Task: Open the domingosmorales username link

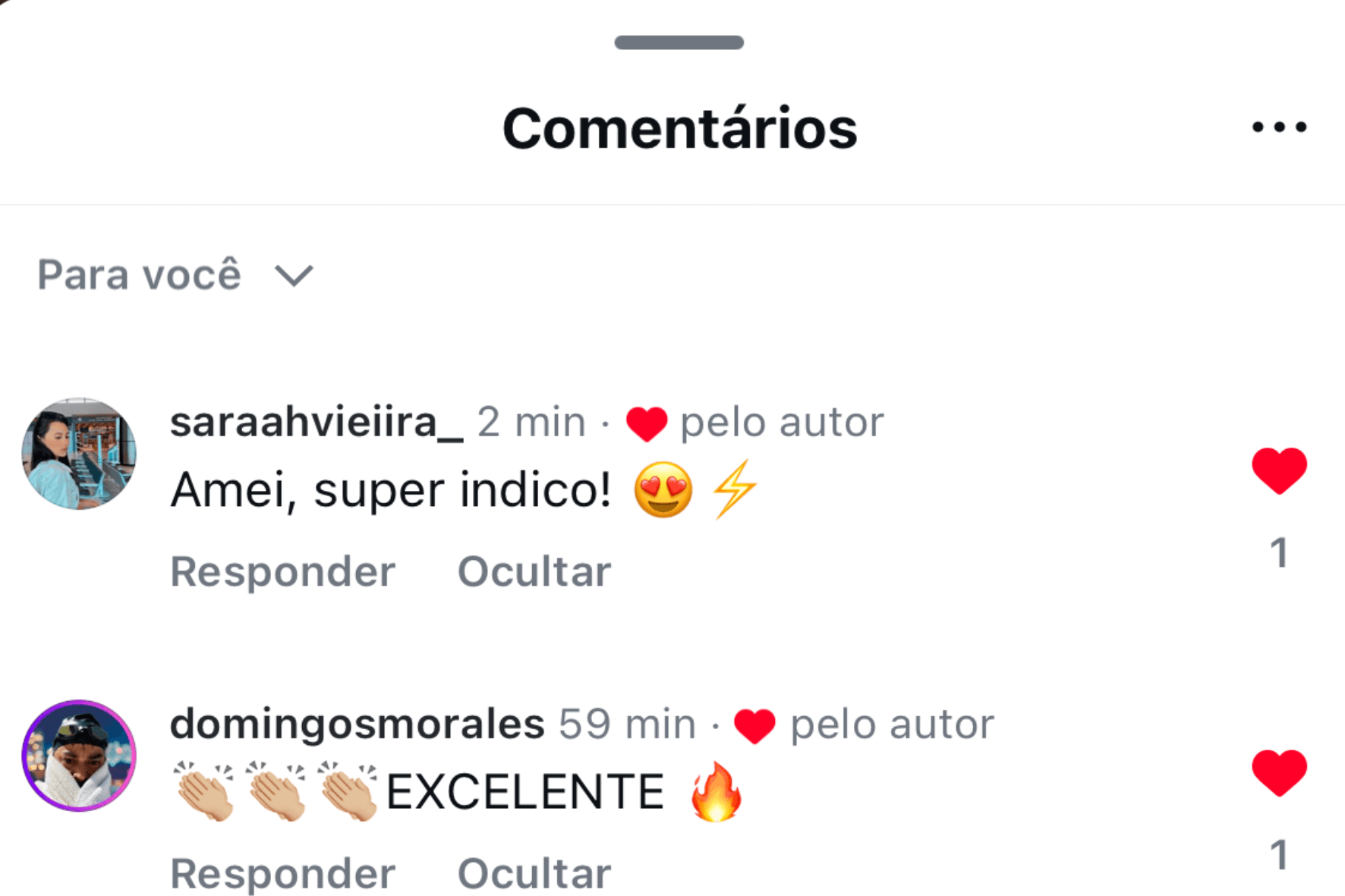Action: click(357, 724)
